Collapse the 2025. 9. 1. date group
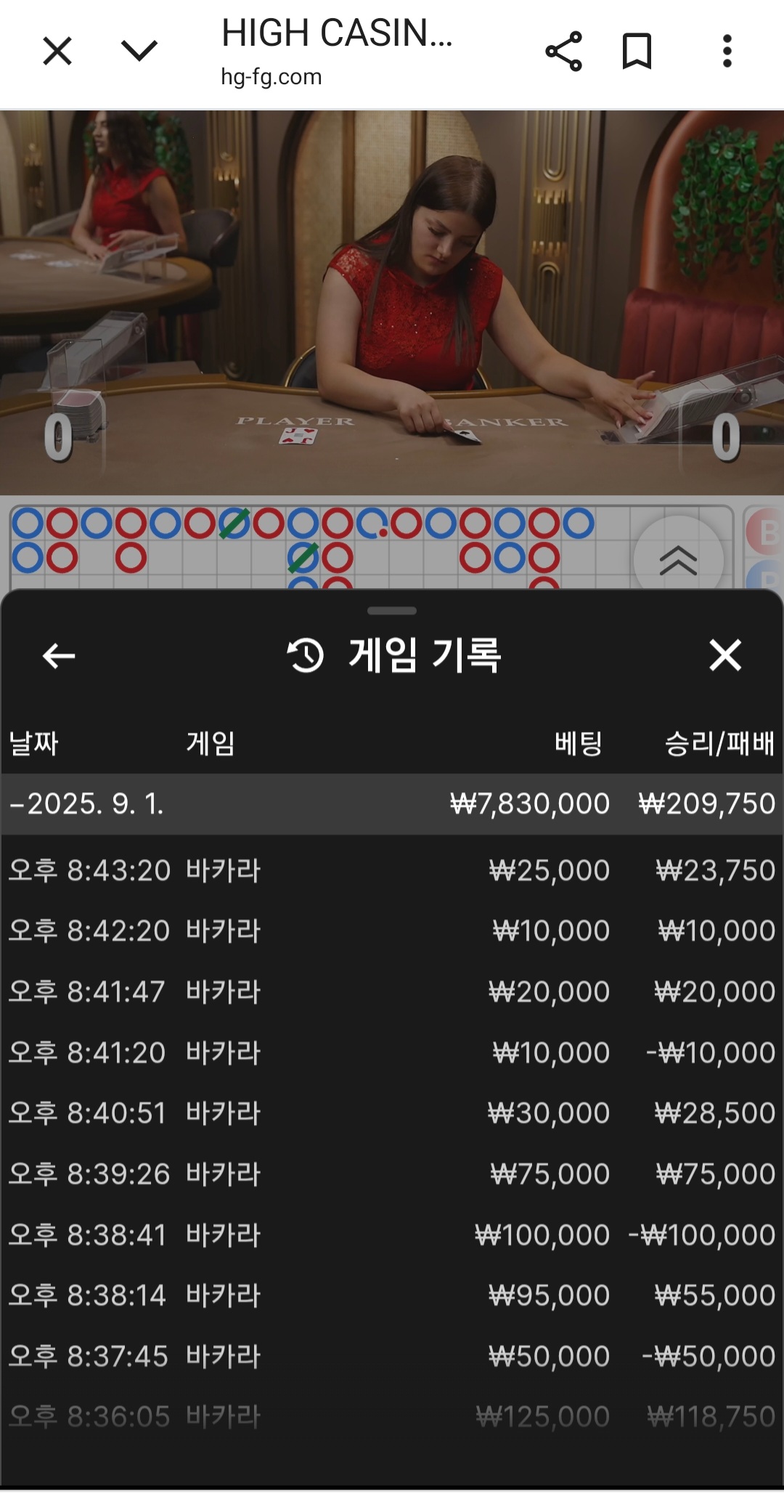The width and height of the screenshot is (784, 1512). [x=392, y=804]
